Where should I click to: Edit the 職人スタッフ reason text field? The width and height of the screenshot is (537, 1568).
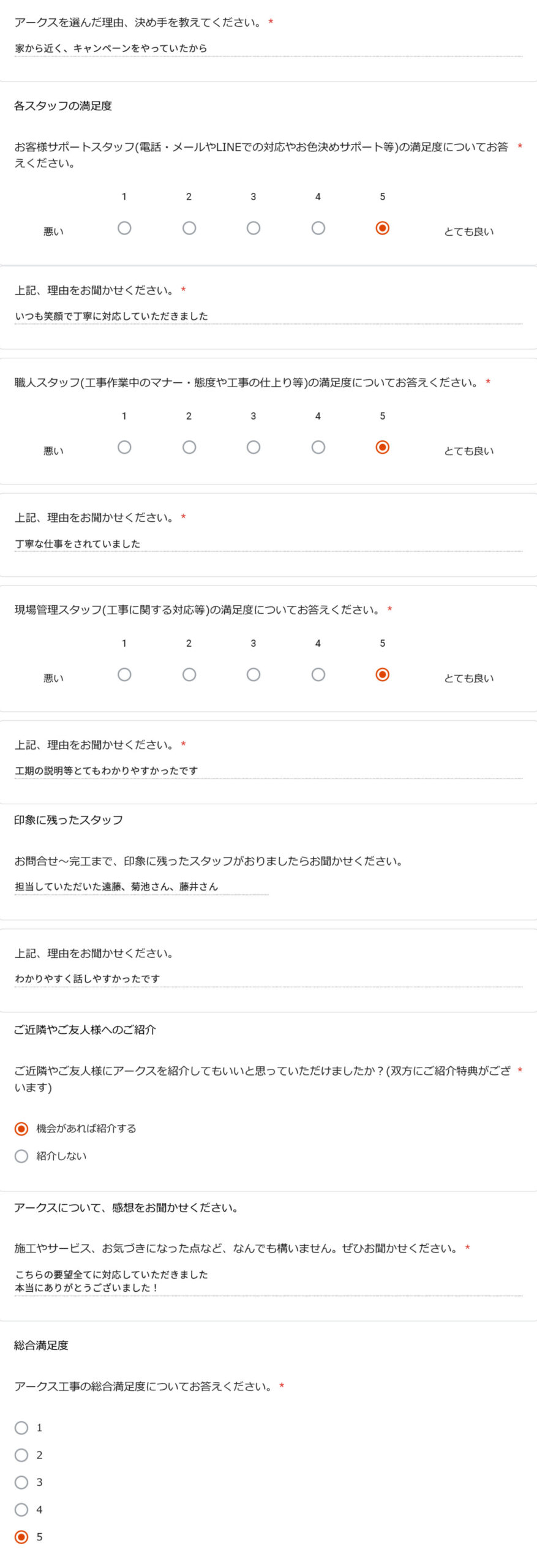tap(268, 543)
